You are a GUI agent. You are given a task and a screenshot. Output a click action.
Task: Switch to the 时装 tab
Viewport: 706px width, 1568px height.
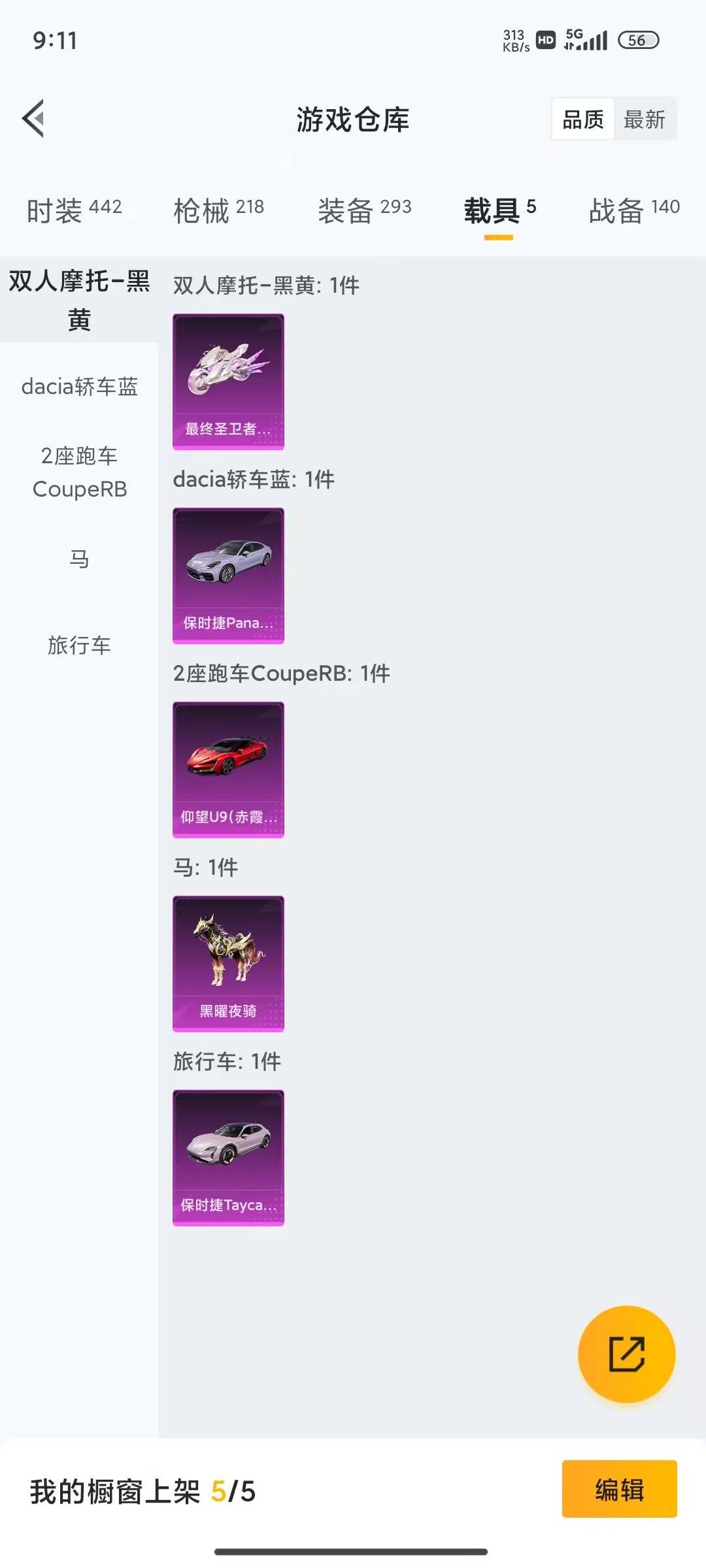click(73, 208)
